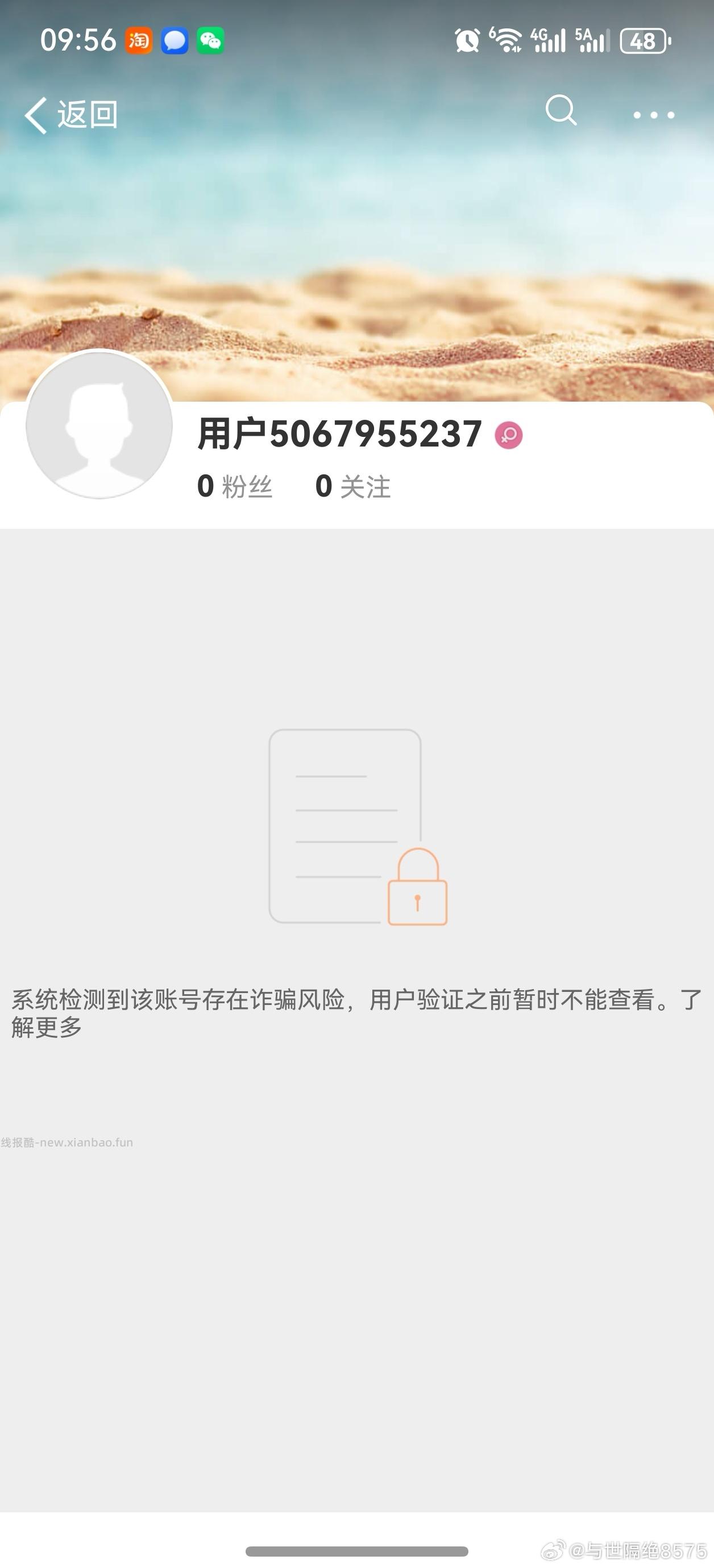Click the profile avatar placeholder
714x1568 pixels.
[x=99, y=426]
